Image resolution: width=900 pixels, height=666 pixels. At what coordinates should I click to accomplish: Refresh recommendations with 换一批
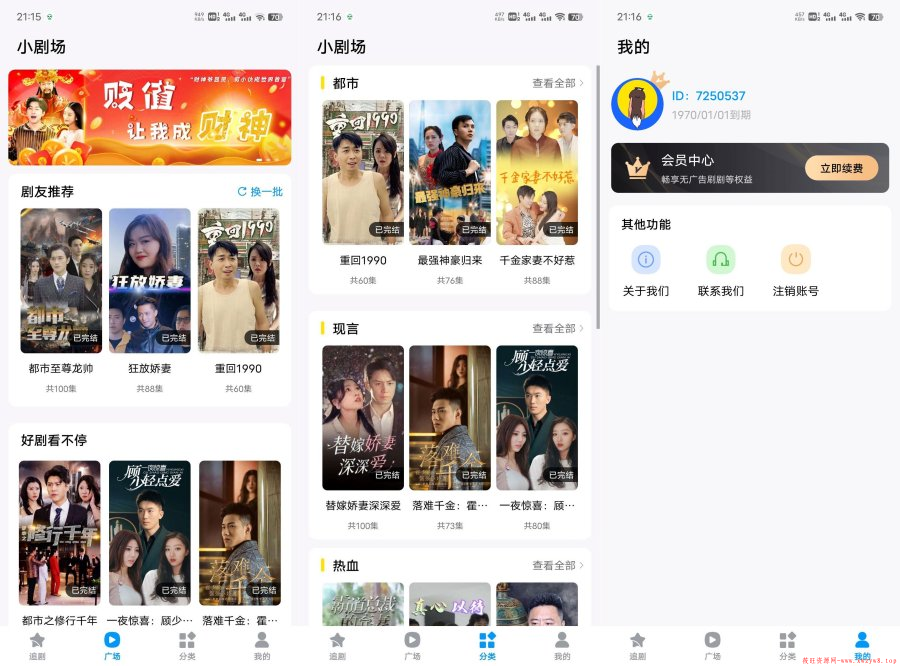[x=260, y=191]
